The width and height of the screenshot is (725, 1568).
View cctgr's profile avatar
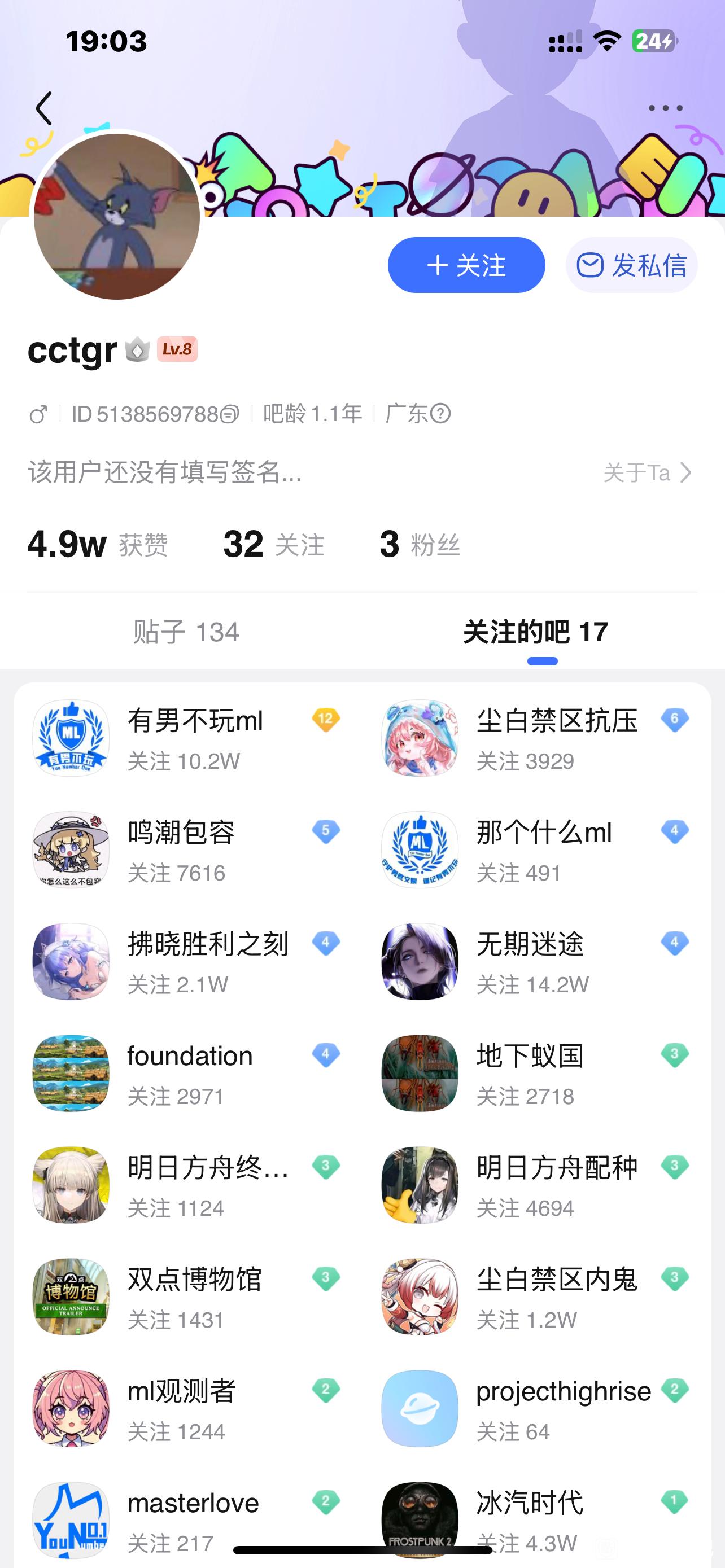coord(117,216)
